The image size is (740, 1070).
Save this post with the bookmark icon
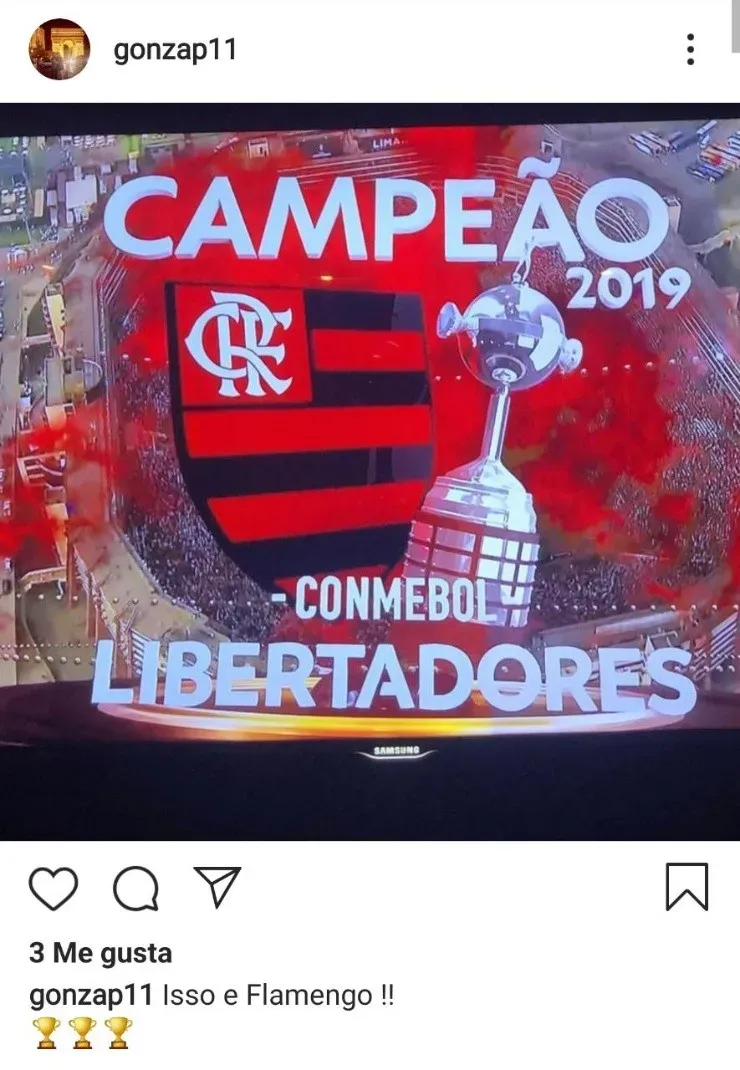(x=686, y=886)
